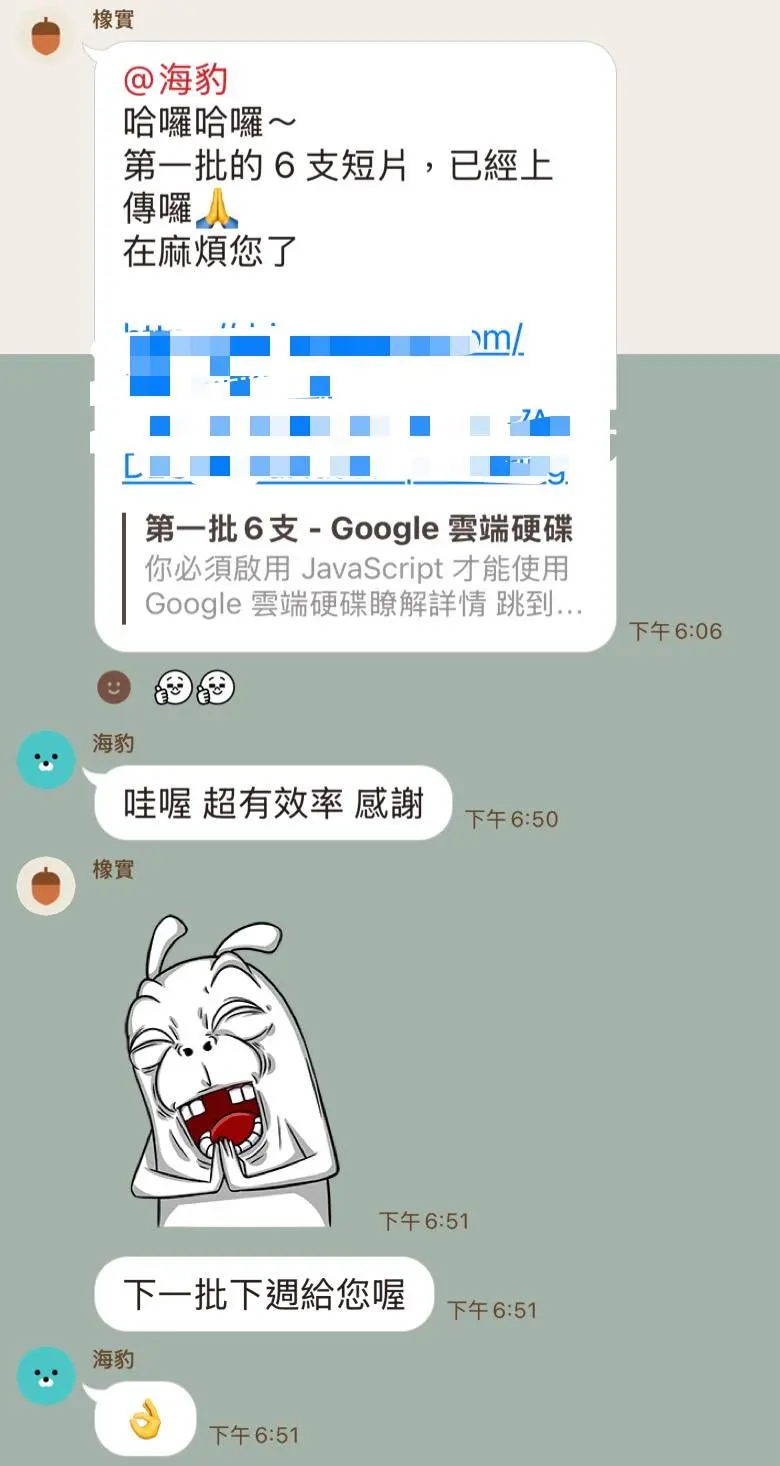Tap the laughing rabbit sticker

click(x=231, y=1072)
